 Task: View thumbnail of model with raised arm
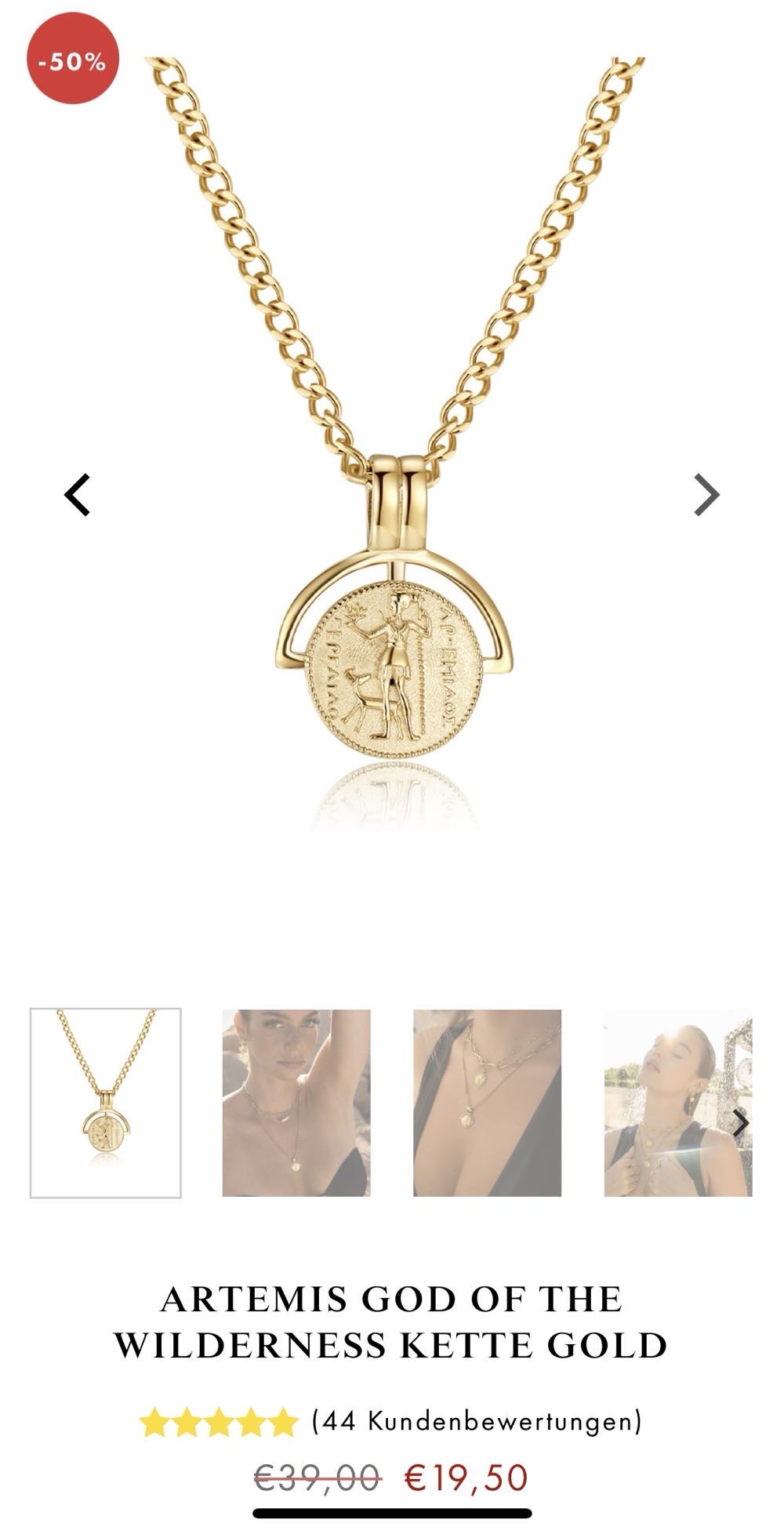click(x=296, y=1102)
